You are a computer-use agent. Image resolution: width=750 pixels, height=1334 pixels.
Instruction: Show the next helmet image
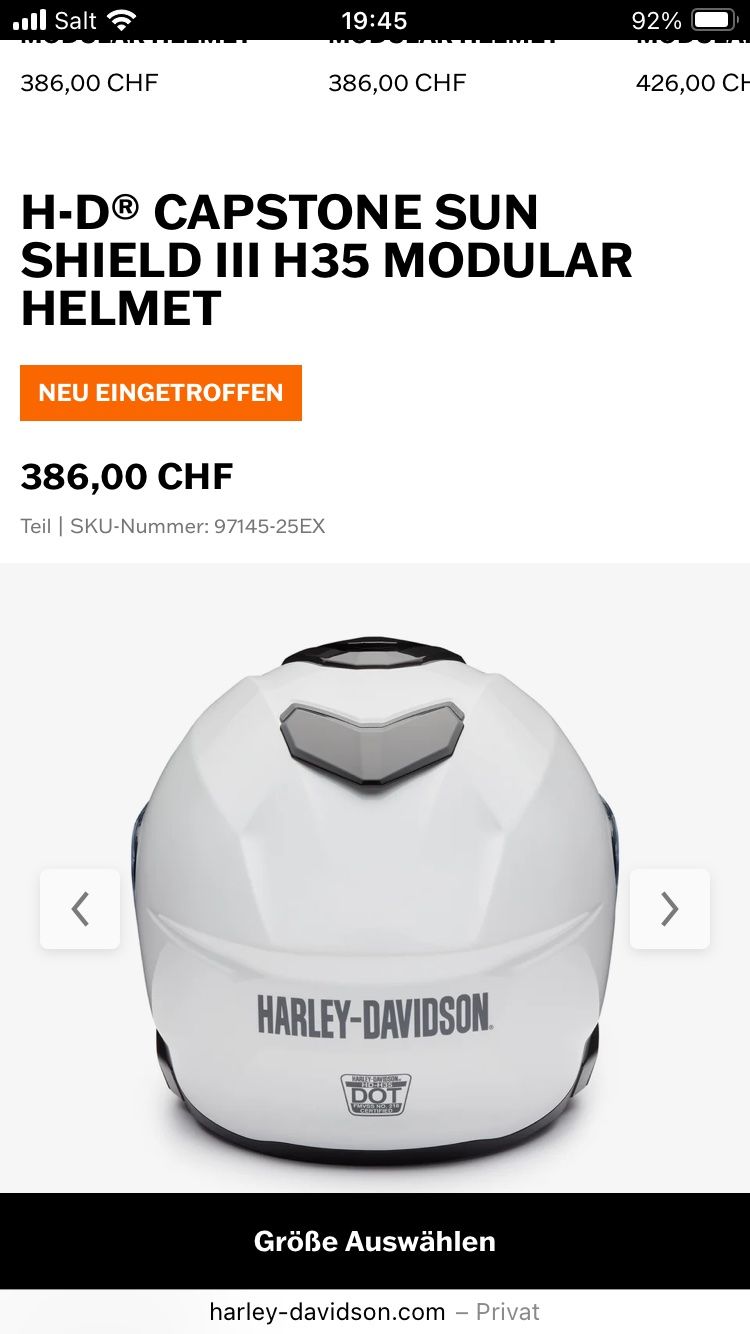pos(669,909)
